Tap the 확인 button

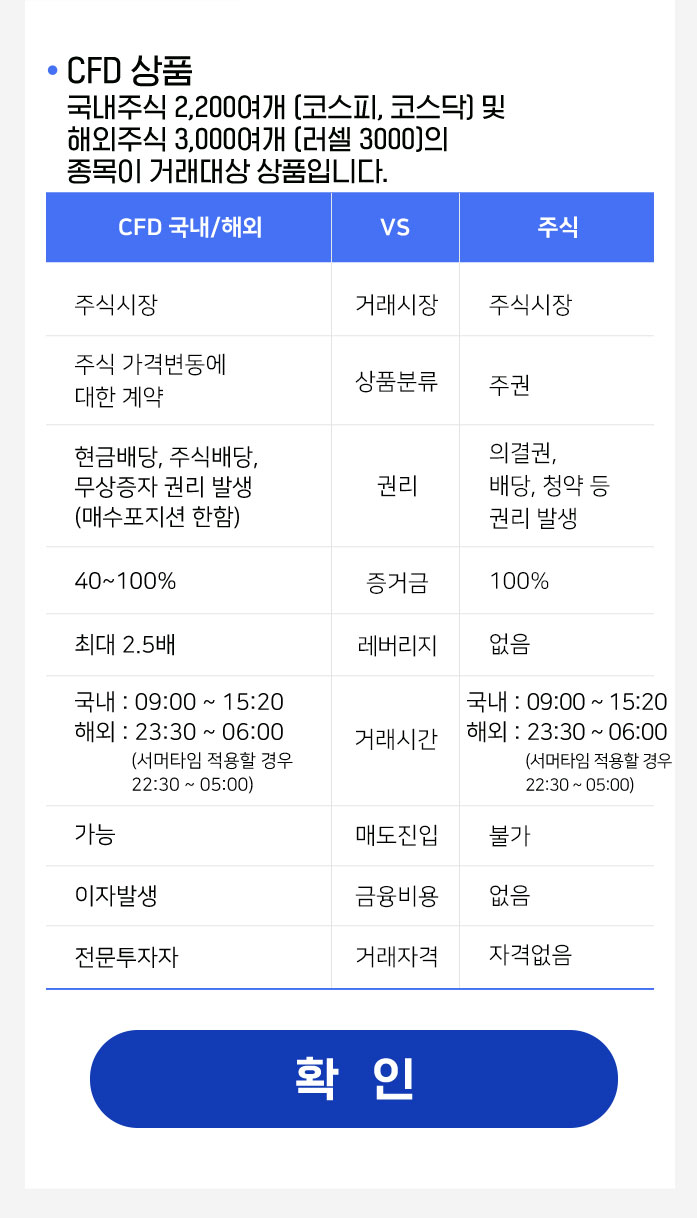coord(354,1079)
